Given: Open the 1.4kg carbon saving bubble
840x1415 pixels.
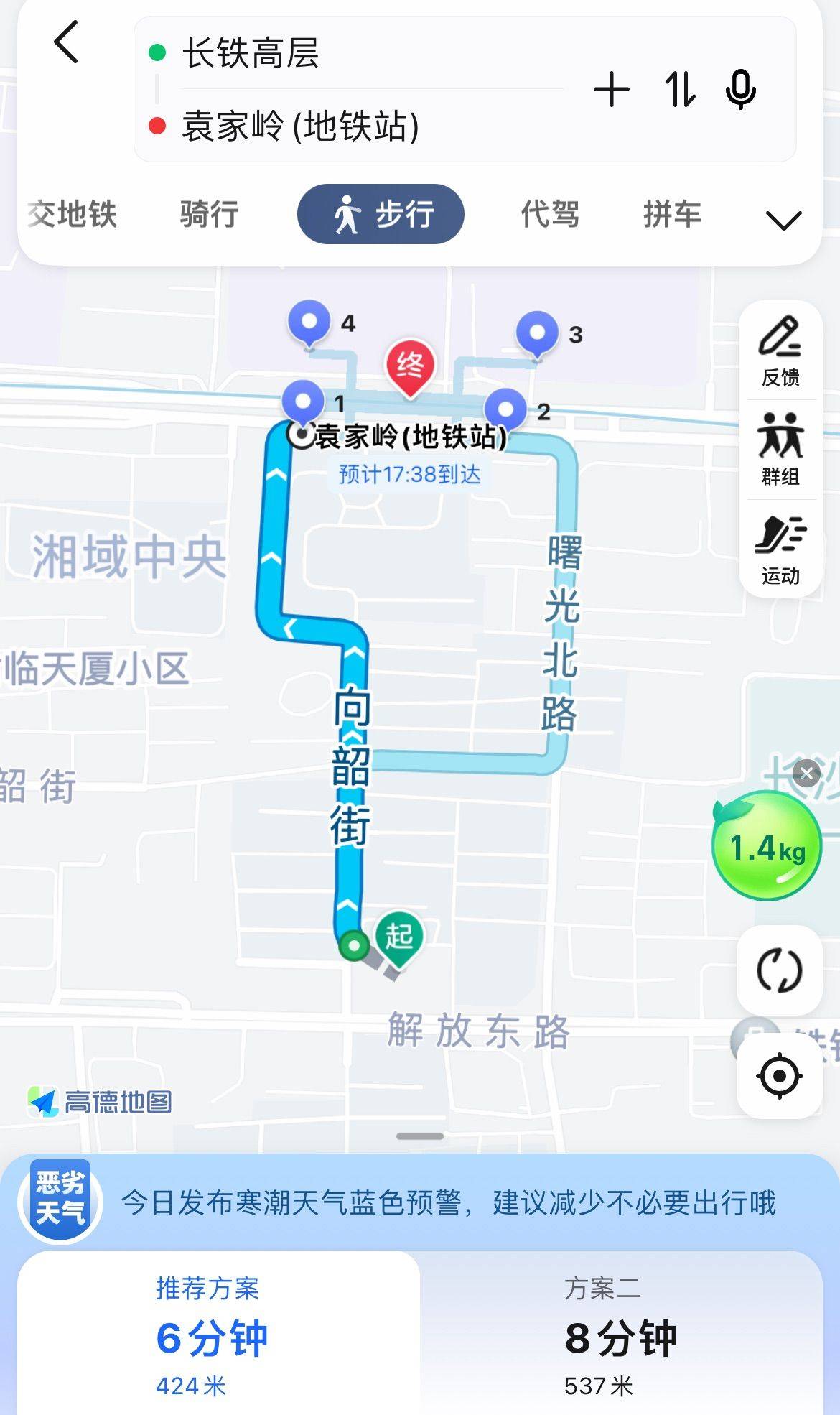Looking at the screenshot, I should pos(766,847).
